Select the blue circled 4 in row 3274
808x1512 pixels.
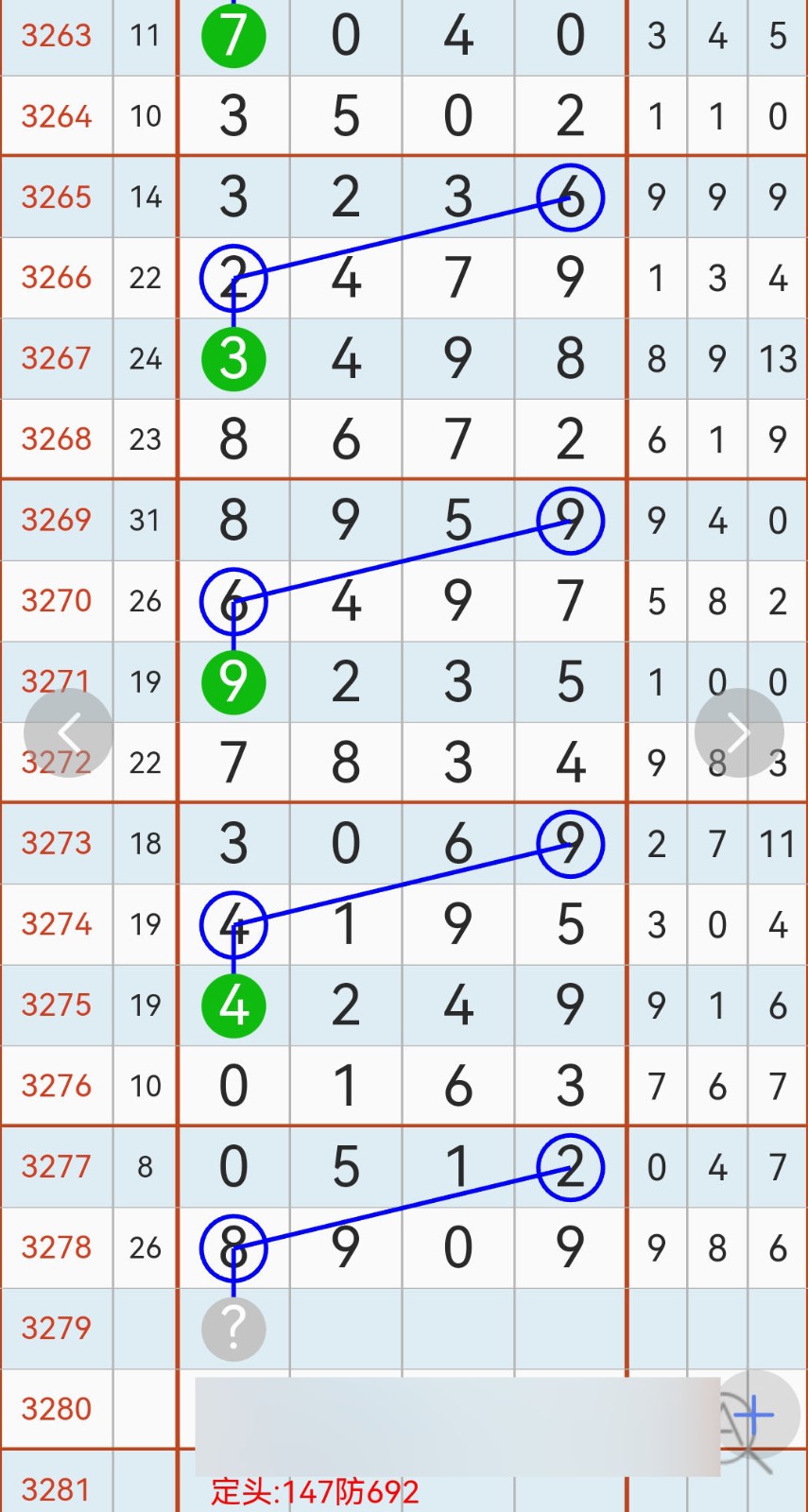pos(233,924)
